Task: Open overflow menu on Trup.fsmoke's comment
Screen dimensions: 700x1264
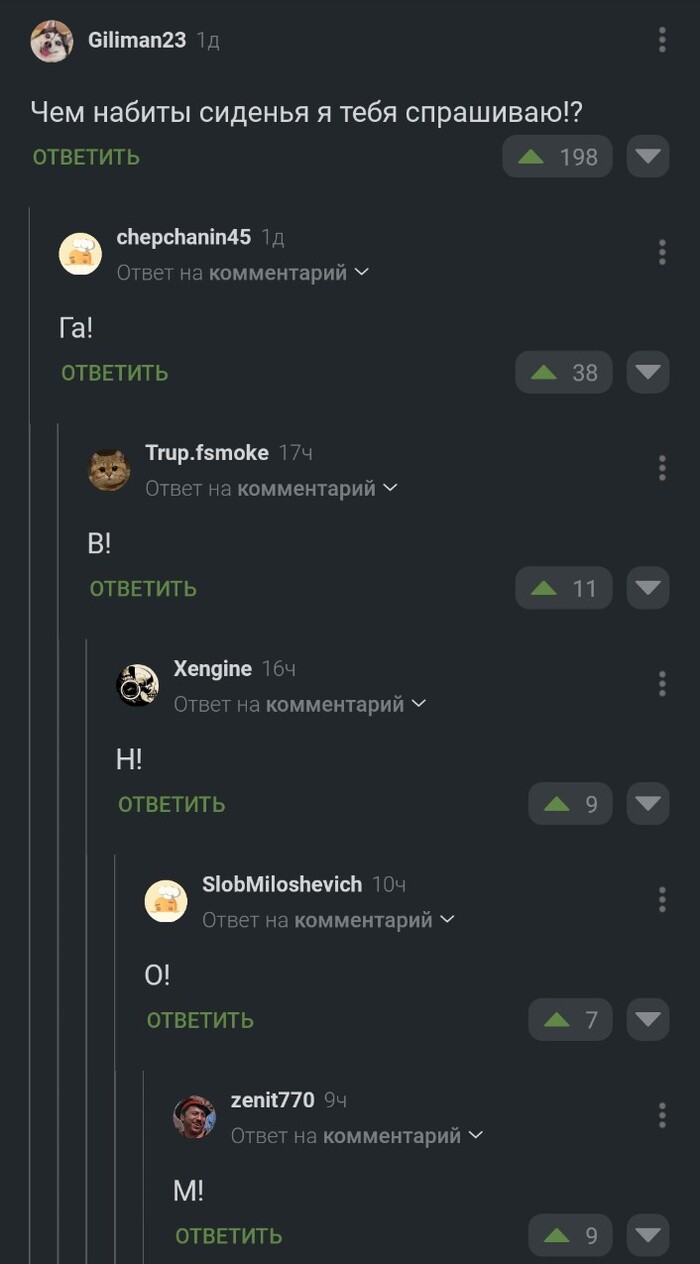Action: (662, 467)
